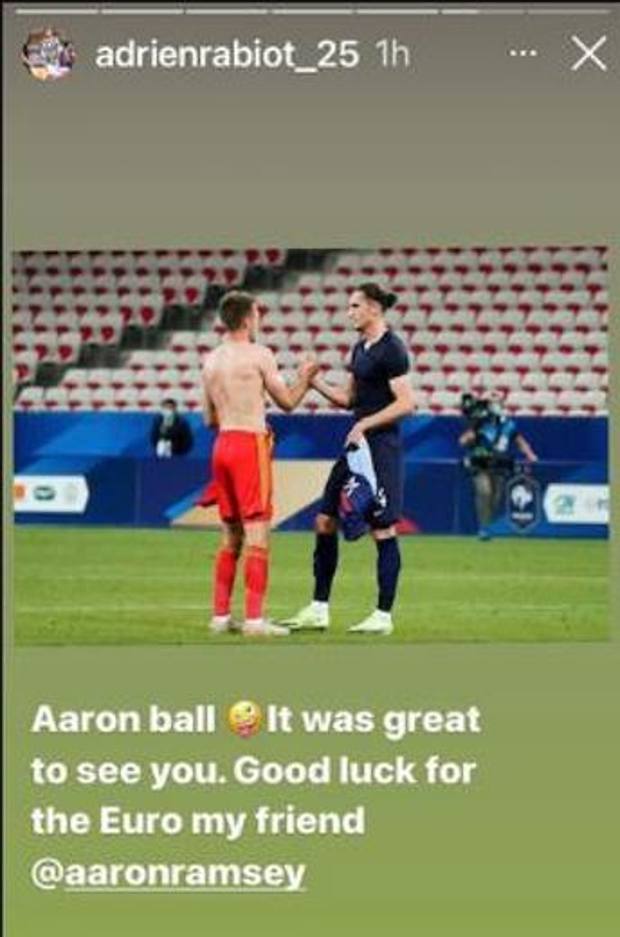Close the story viewer
620x937 pixels.
click(589, 53)
